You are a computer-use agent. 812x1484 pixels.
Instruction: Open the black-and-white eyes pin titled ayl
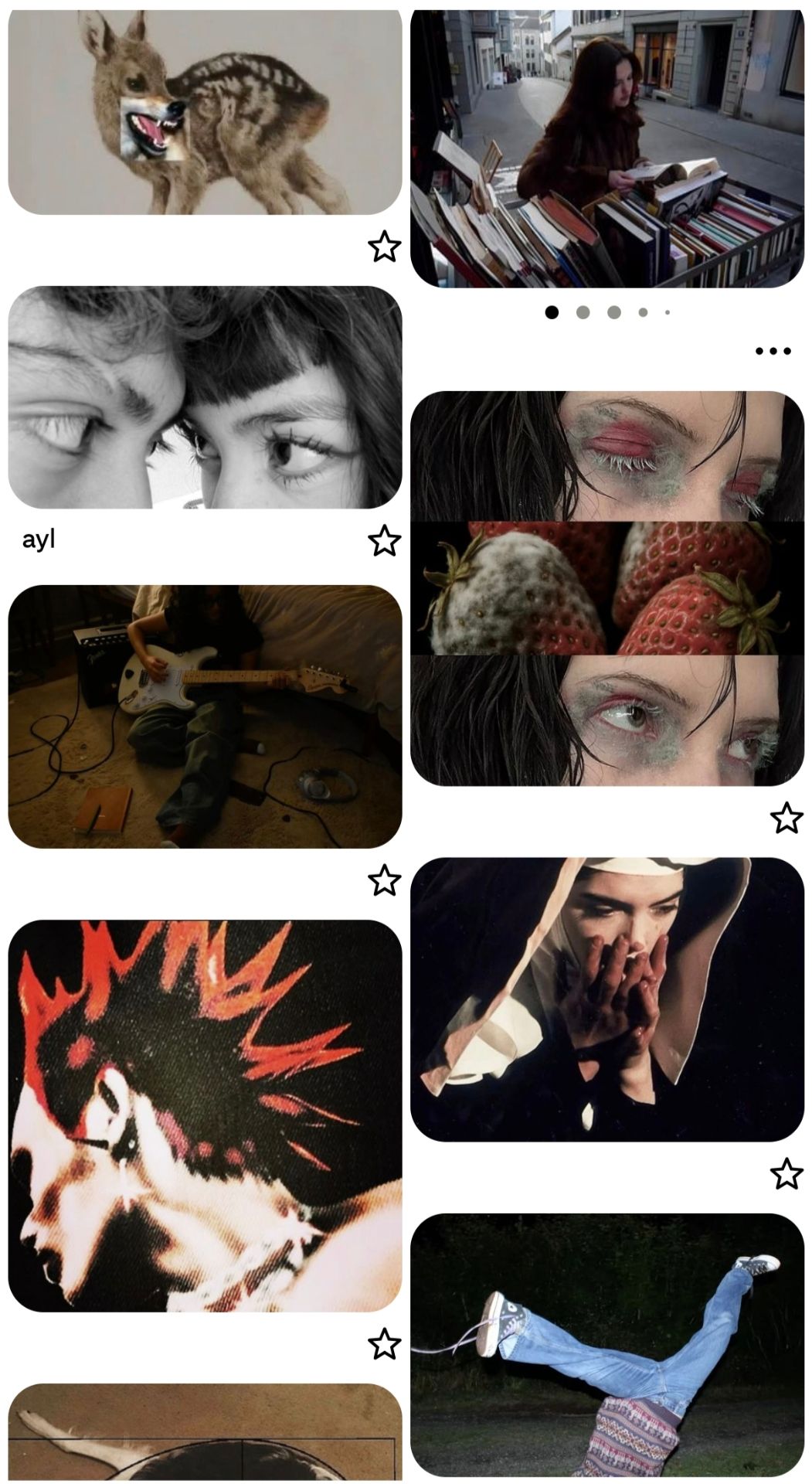(x=205, y=397)
